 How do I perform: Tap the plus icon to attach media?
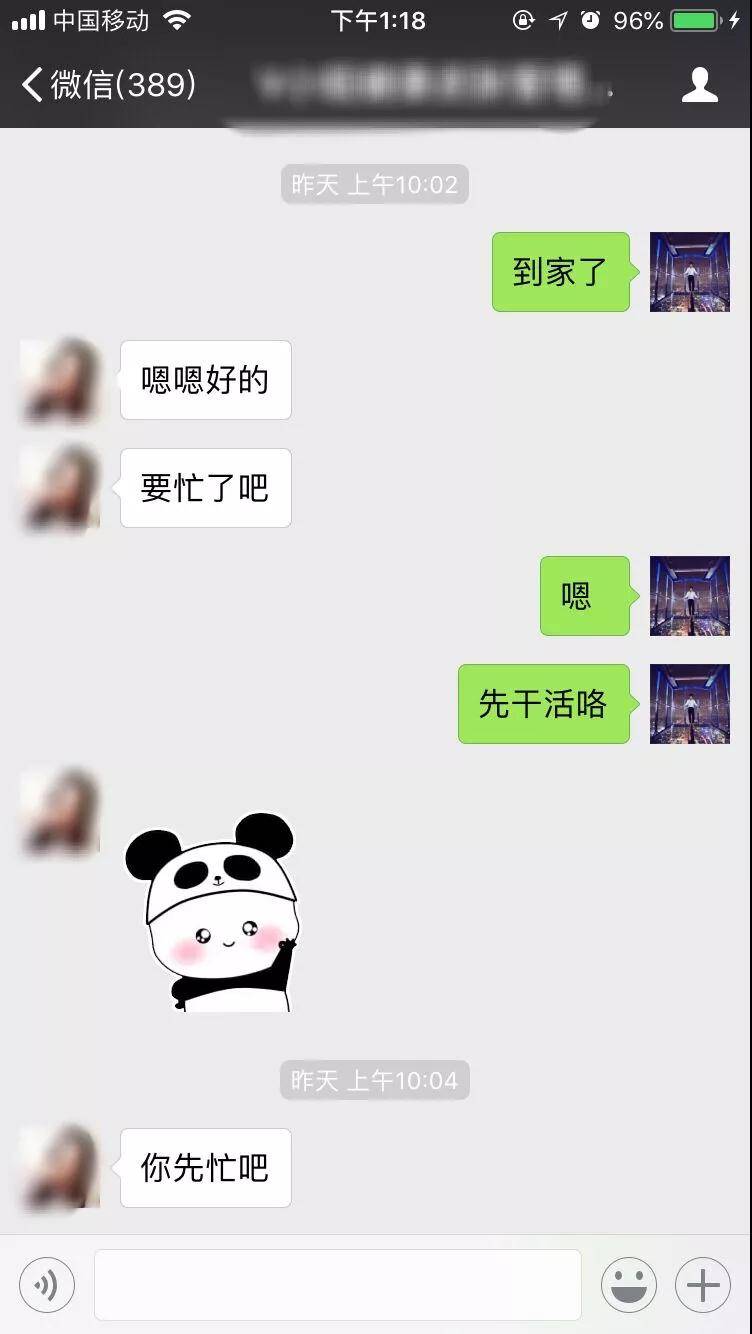click(702, 1284)
